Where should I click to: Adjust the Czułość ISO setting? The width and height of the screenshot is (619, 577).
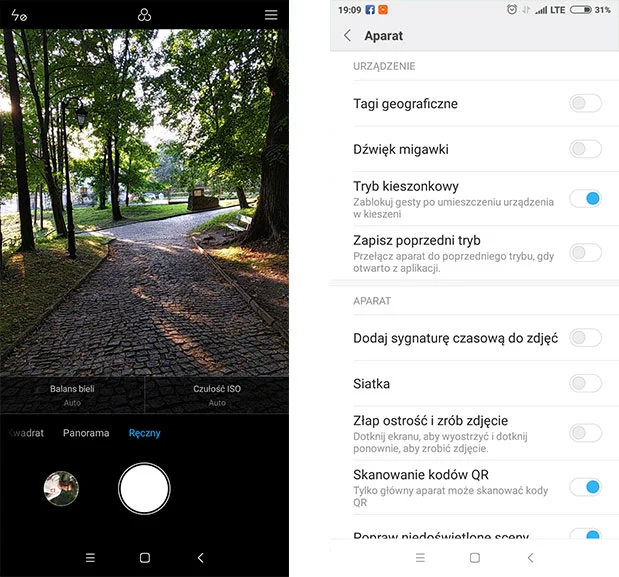(217, 394)
